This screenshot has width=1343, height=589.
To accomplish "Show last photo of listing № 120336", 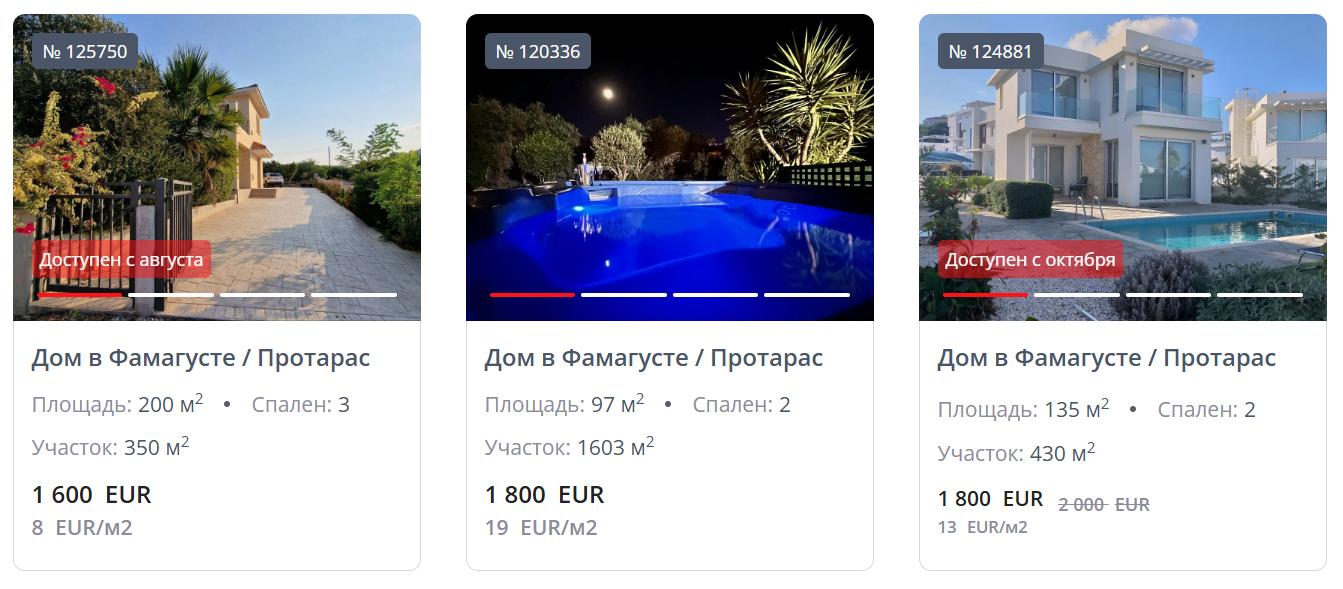I will tap(806, 295).
